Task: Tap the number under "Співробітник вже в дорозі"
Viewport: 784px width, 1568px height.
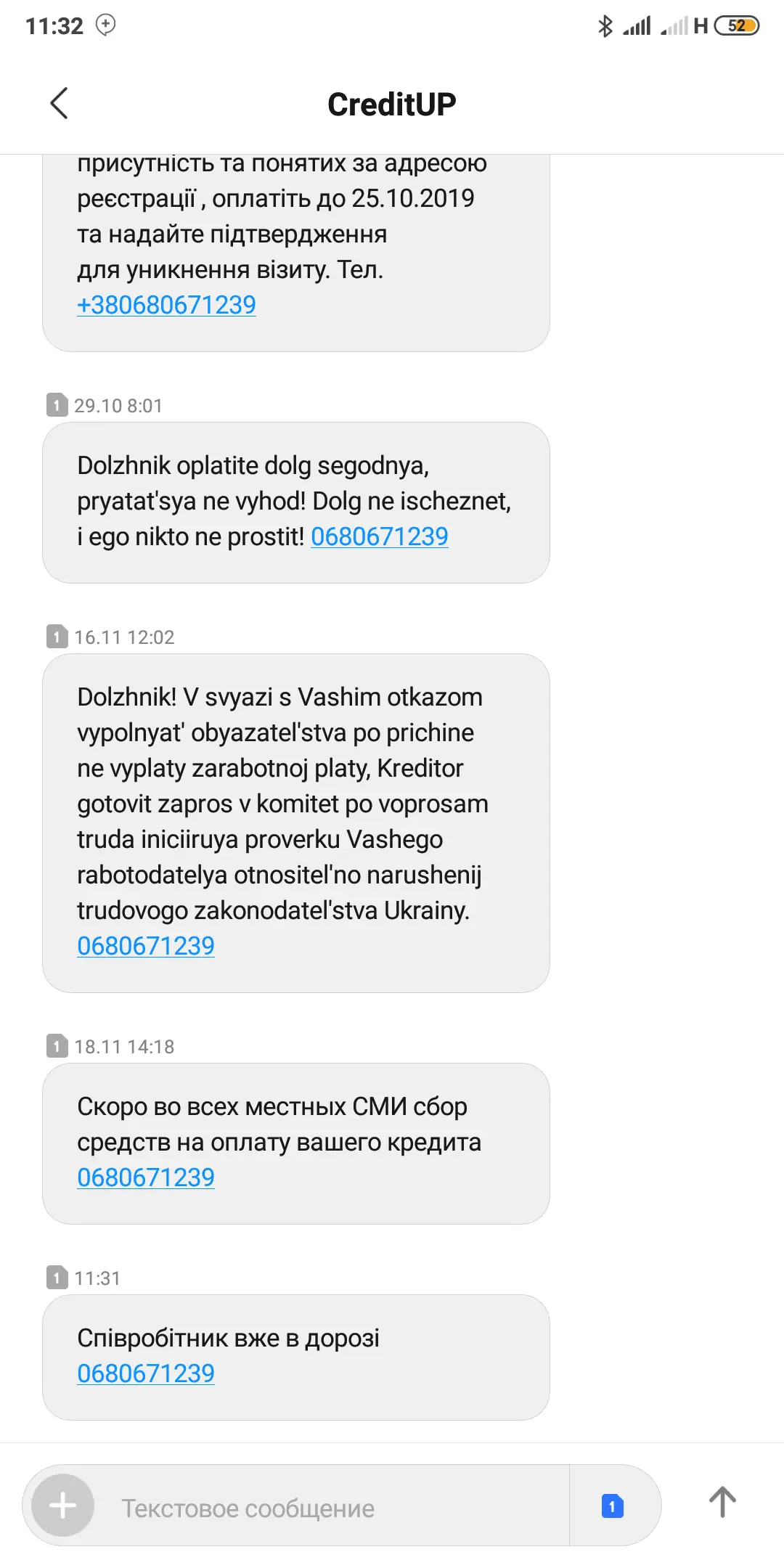Action: (x=146, y=1373)
